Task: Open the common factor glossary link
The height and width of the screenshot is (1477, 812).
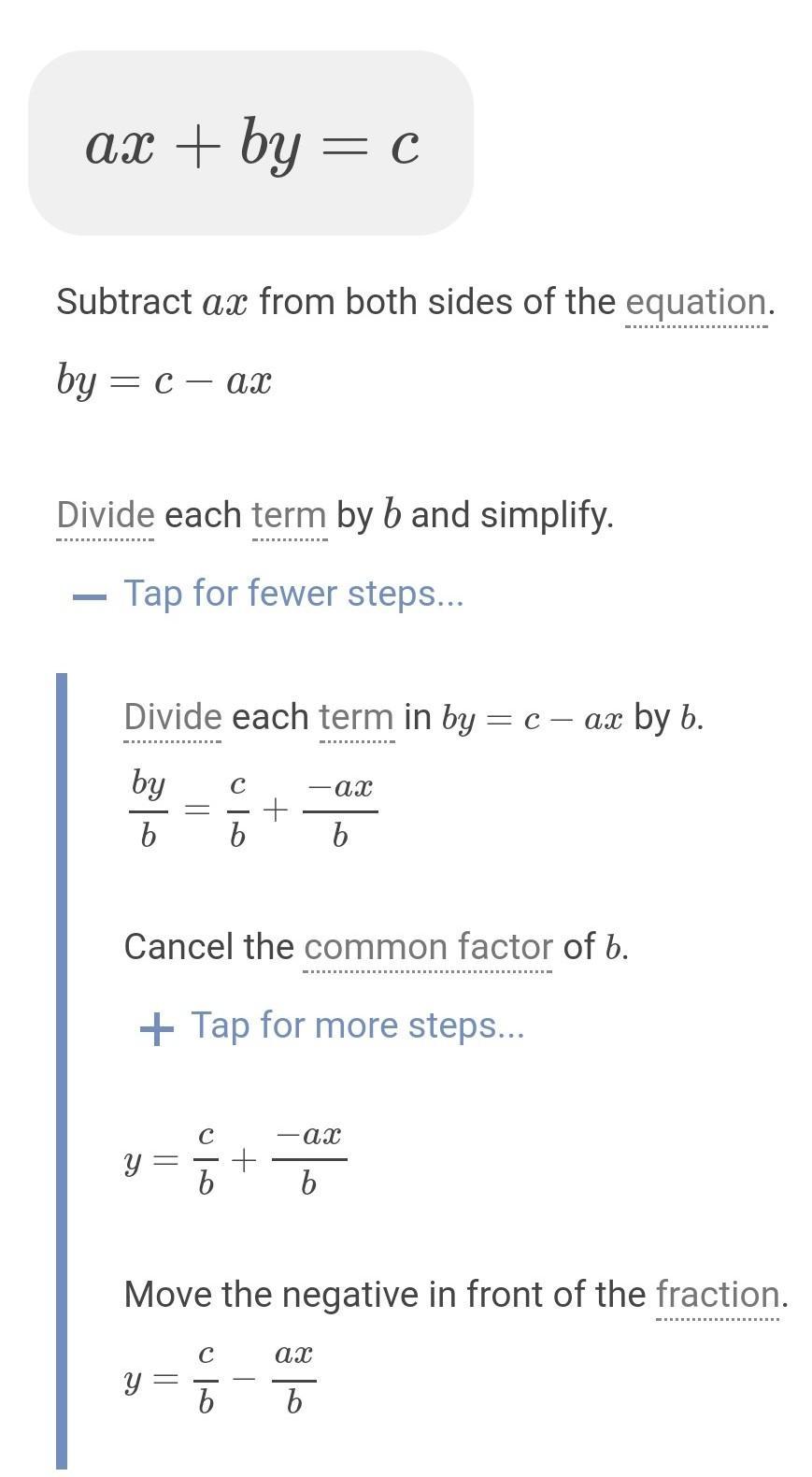Action: pyautogui.click(x=428, y=948)
